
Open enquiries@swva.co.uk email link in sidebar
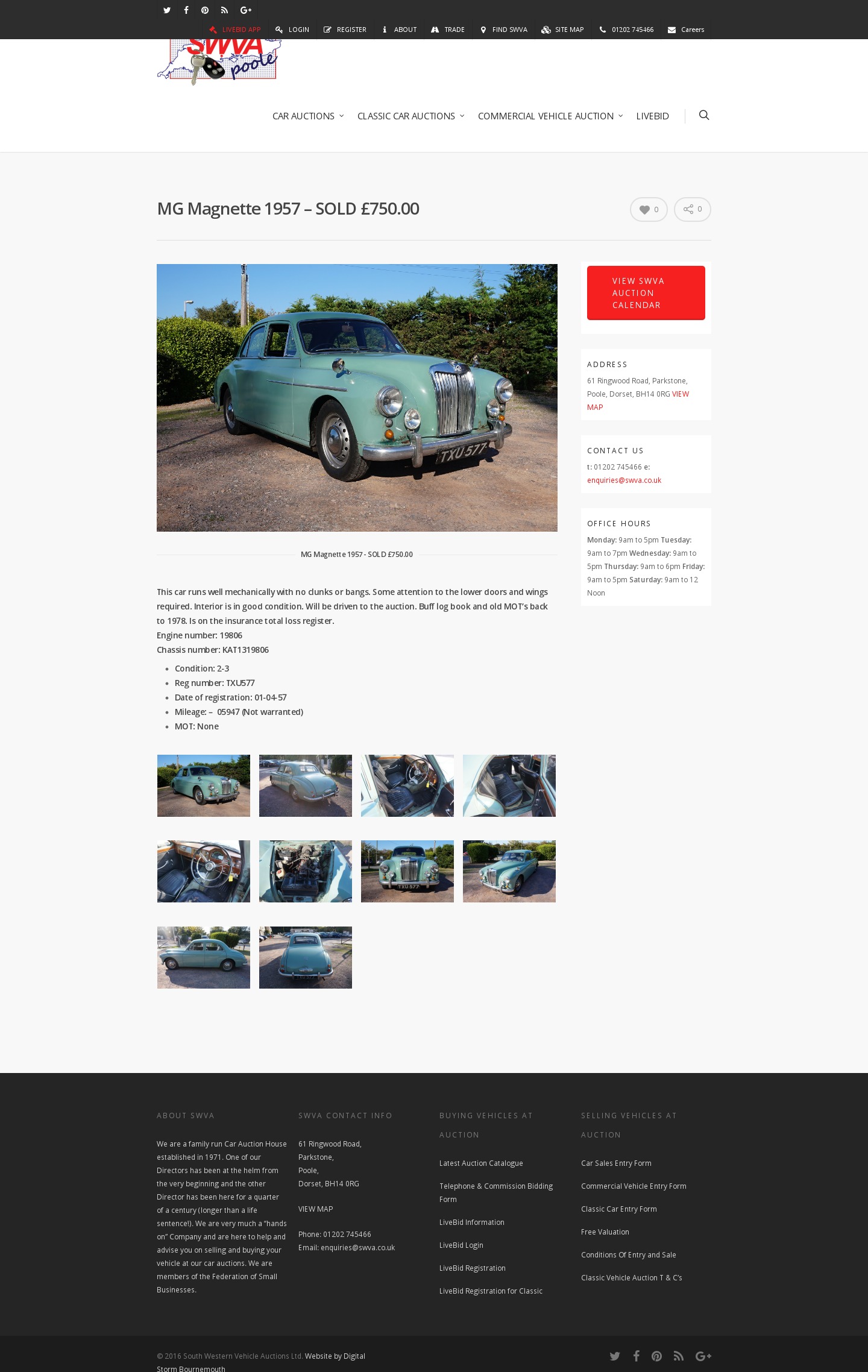[x=624, y=480]
